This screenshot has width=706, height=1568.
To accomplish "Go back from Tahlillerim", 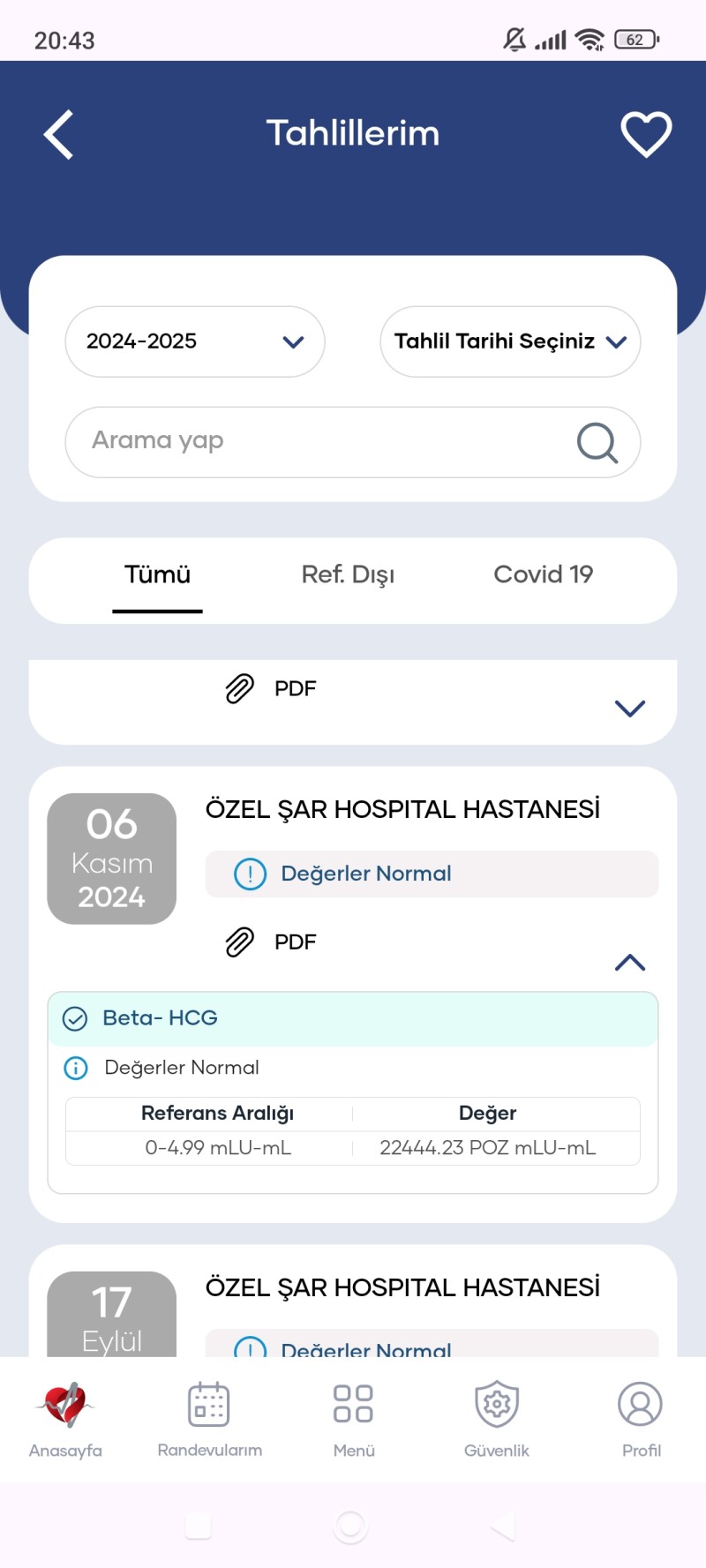I will point(59,135).
